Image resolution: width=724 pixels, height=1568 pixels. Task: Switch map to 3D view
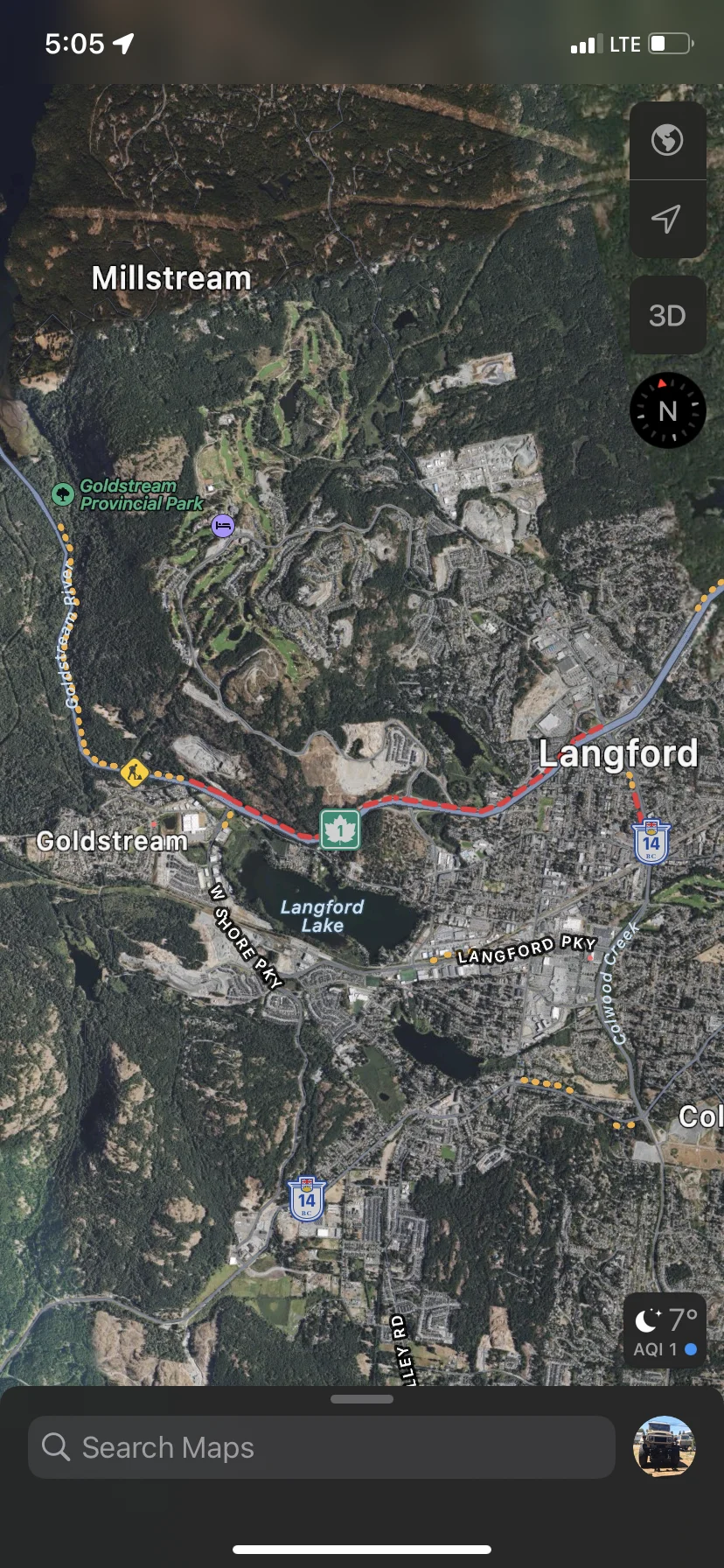(667, 316)
